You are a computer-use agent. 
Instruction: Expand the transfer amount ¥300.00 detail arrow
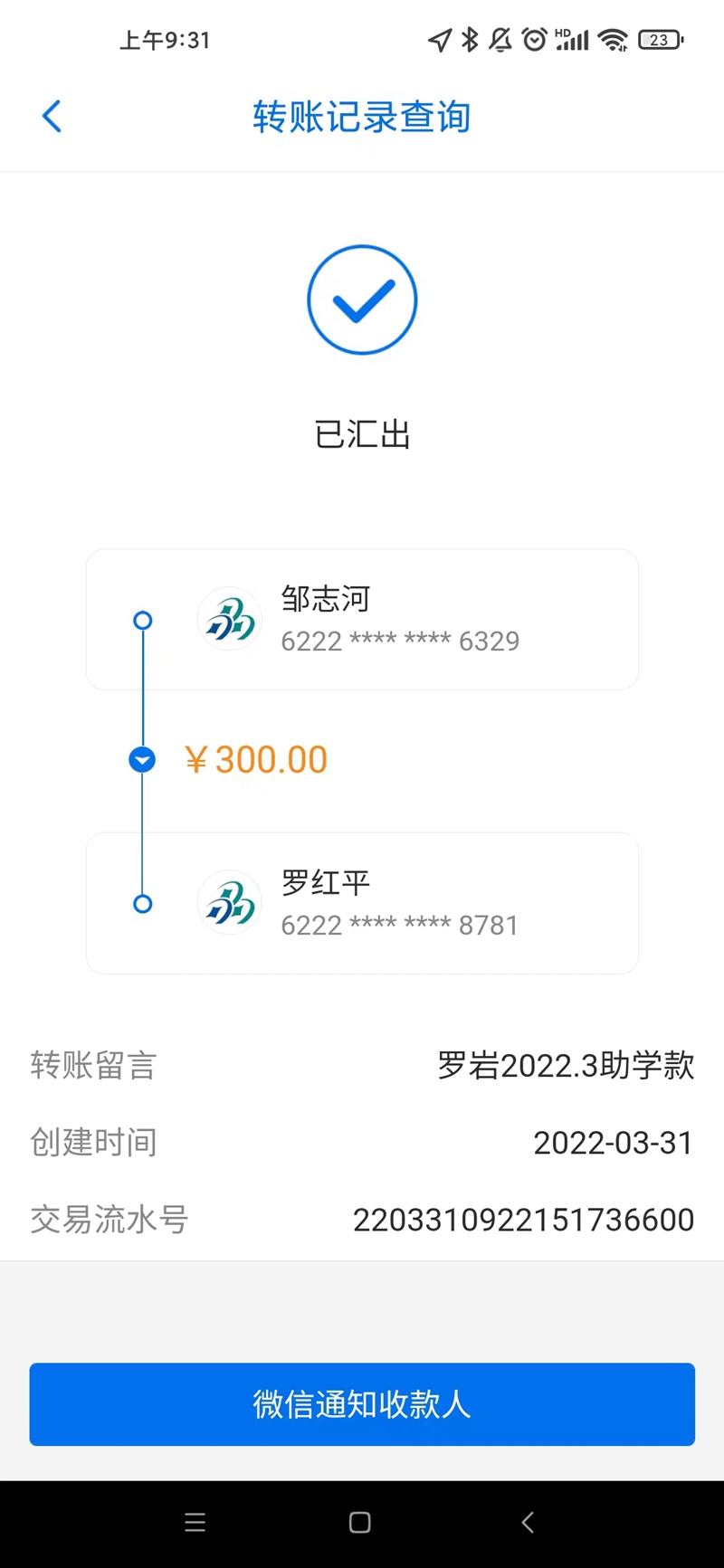coord(142,759)
